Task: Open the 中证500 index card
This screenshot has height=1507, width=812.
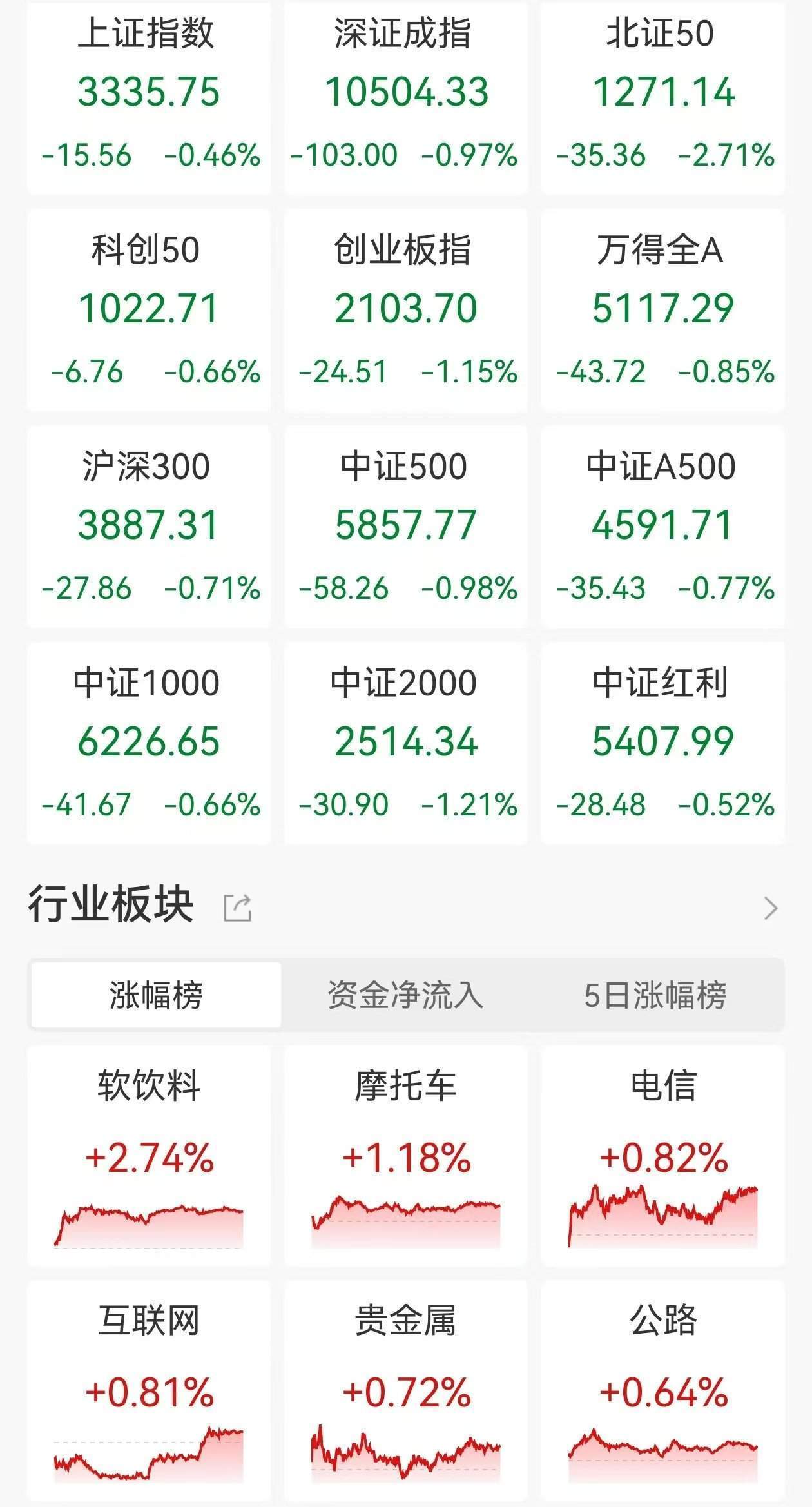Action: click(406, 525)
